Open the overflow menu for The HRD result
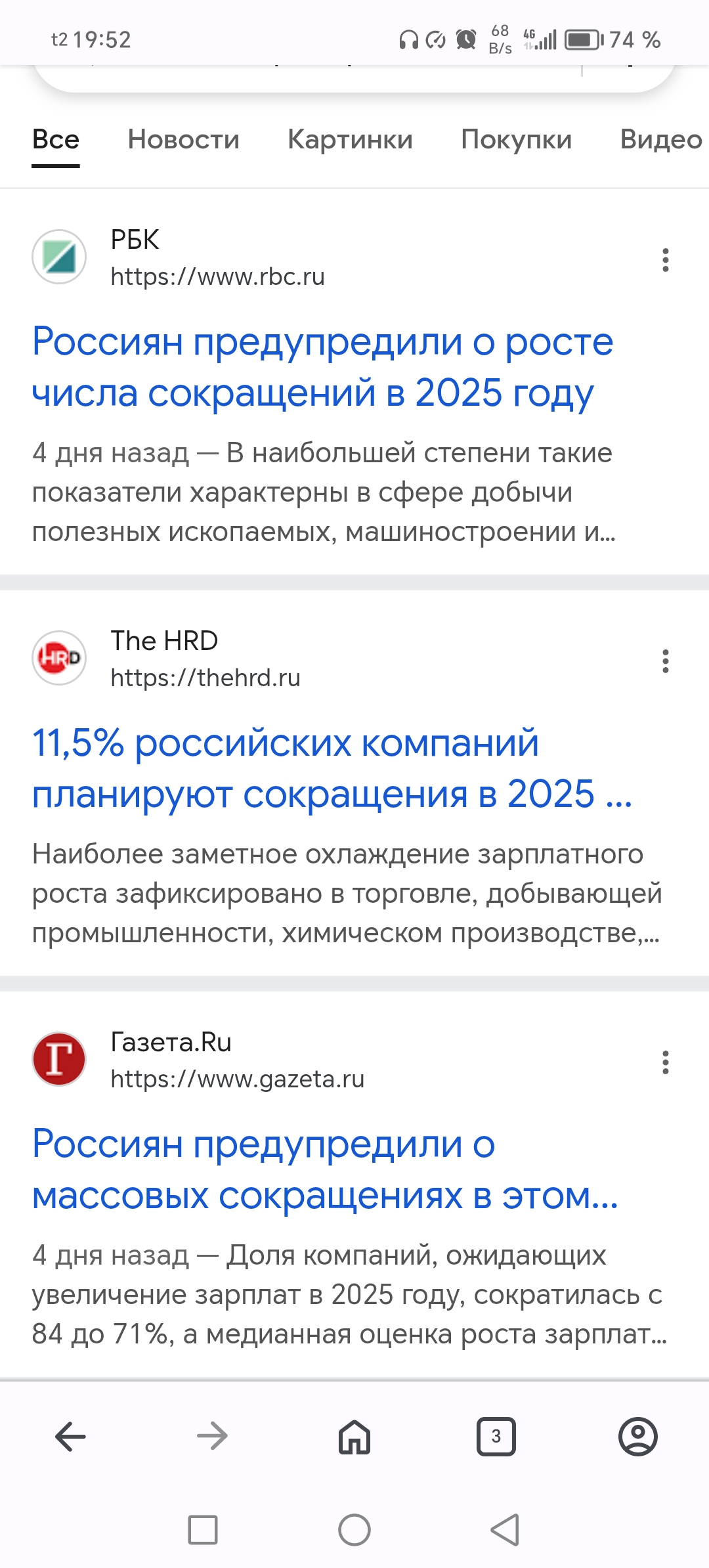Viewport: 709px width, 1568px height. click(666, 661)
